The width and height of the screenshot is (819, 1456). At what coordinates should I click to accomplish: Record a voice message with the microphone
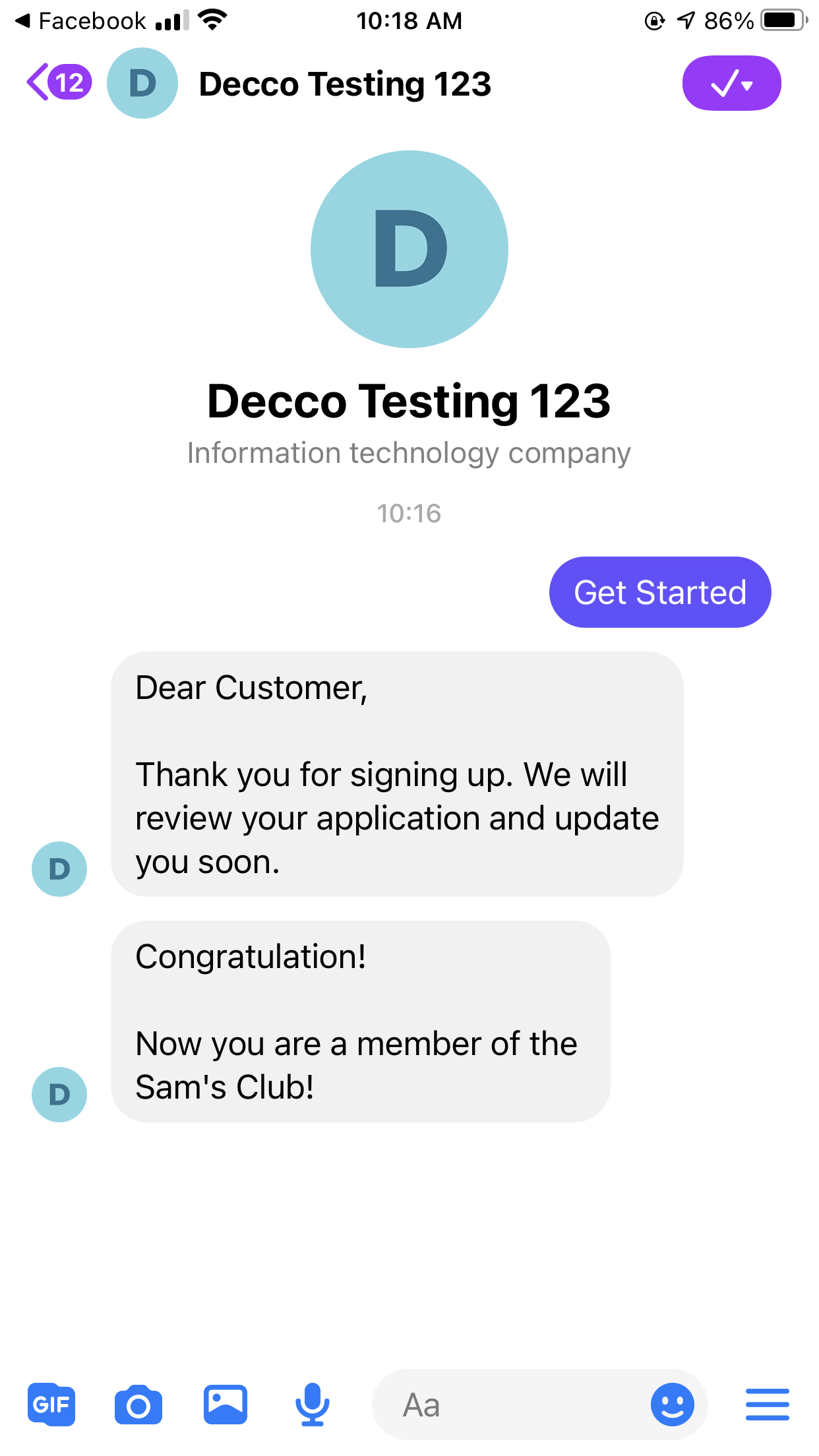(312, 1405)
